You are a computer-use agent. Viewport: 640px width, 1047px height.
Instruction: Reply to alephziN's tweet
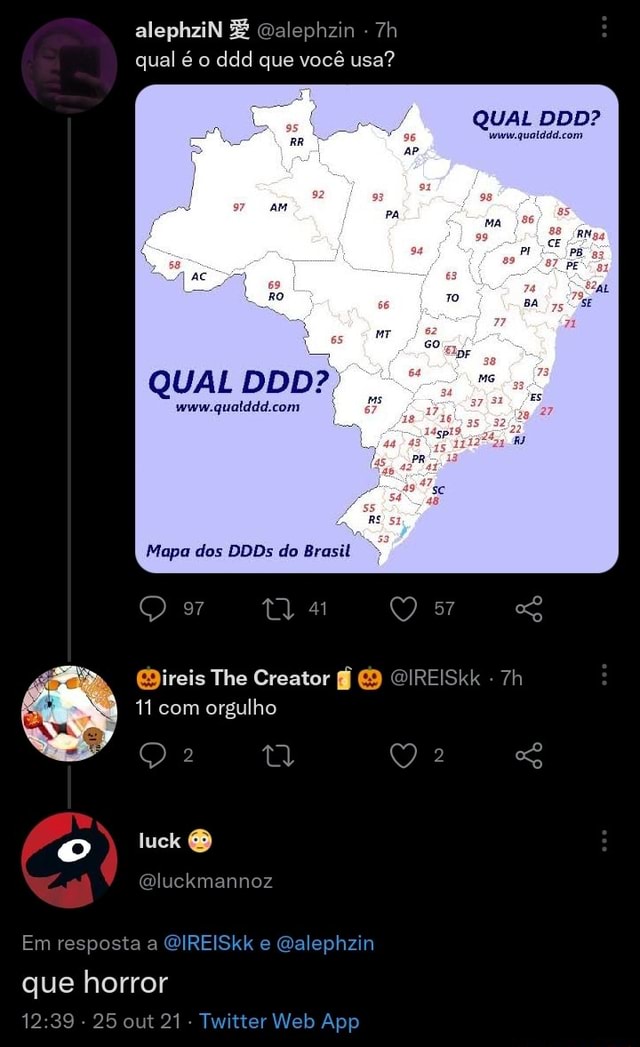[159, 607]
